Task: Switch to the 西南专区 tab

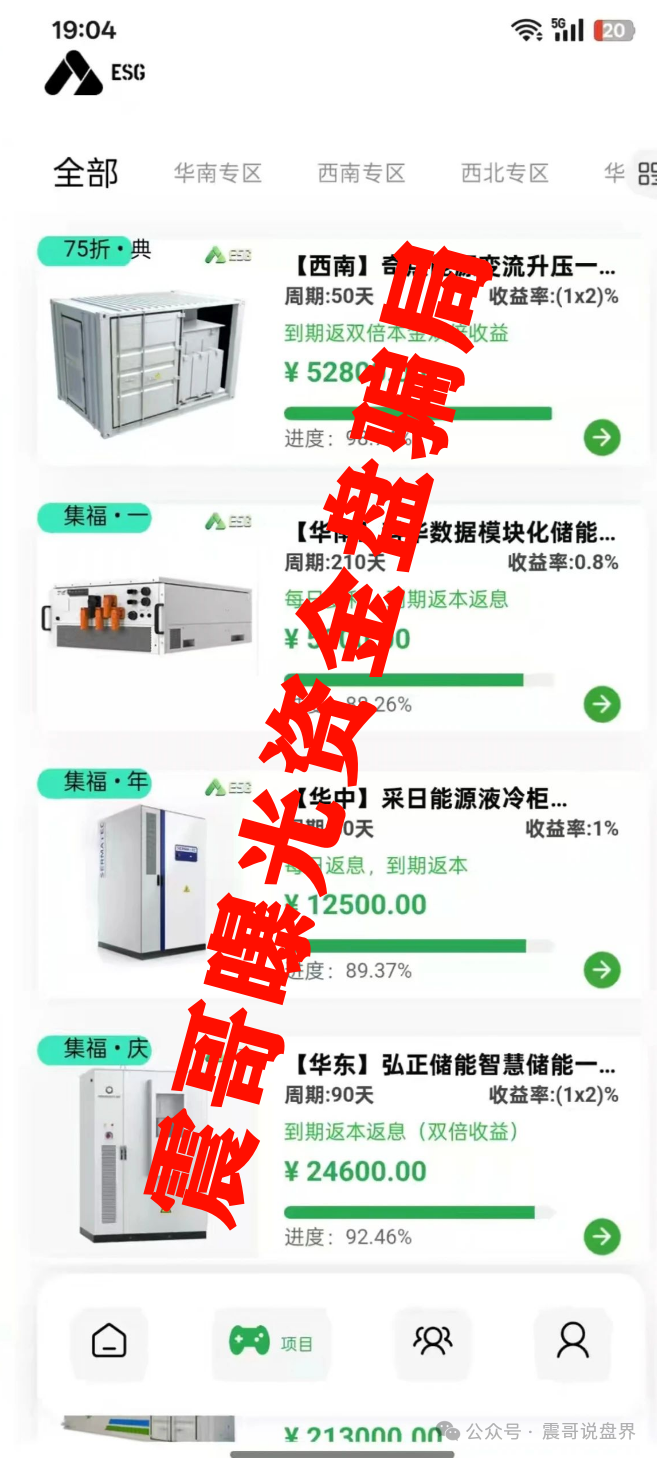Action: click(x=362, y=173)
